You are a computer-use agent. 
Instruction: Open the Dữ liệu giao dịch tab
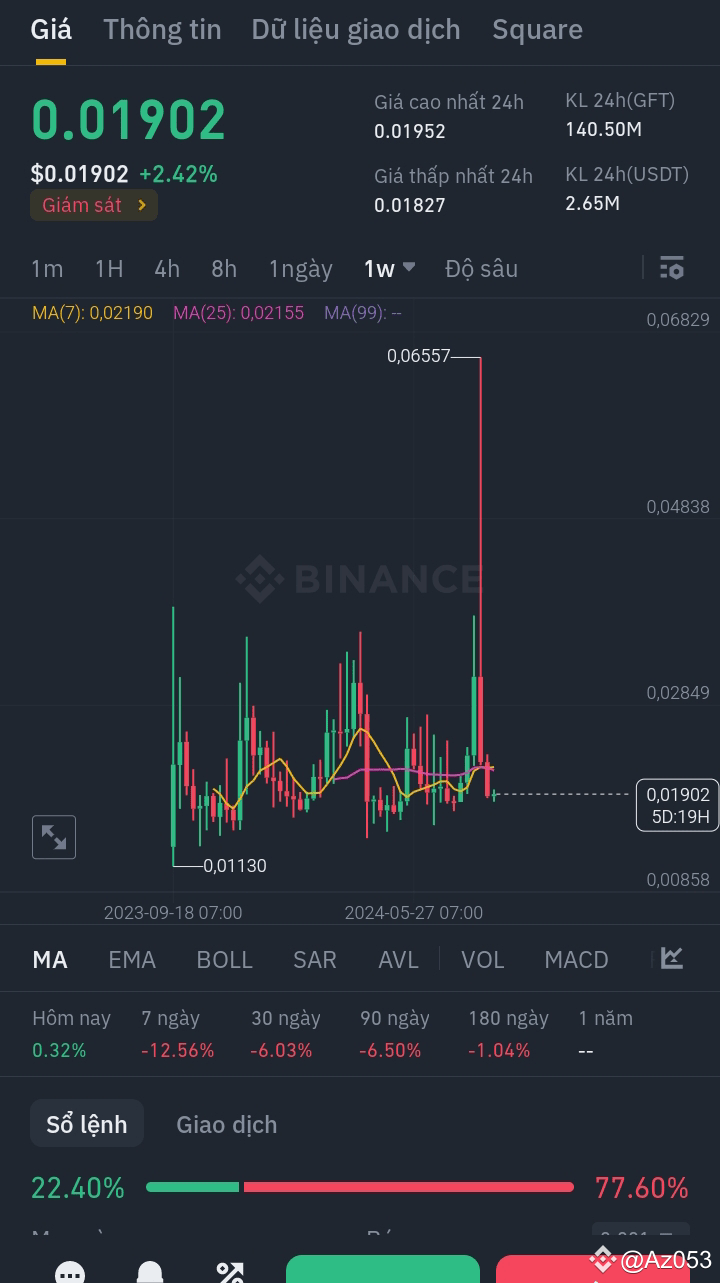[x=356, y=29]
